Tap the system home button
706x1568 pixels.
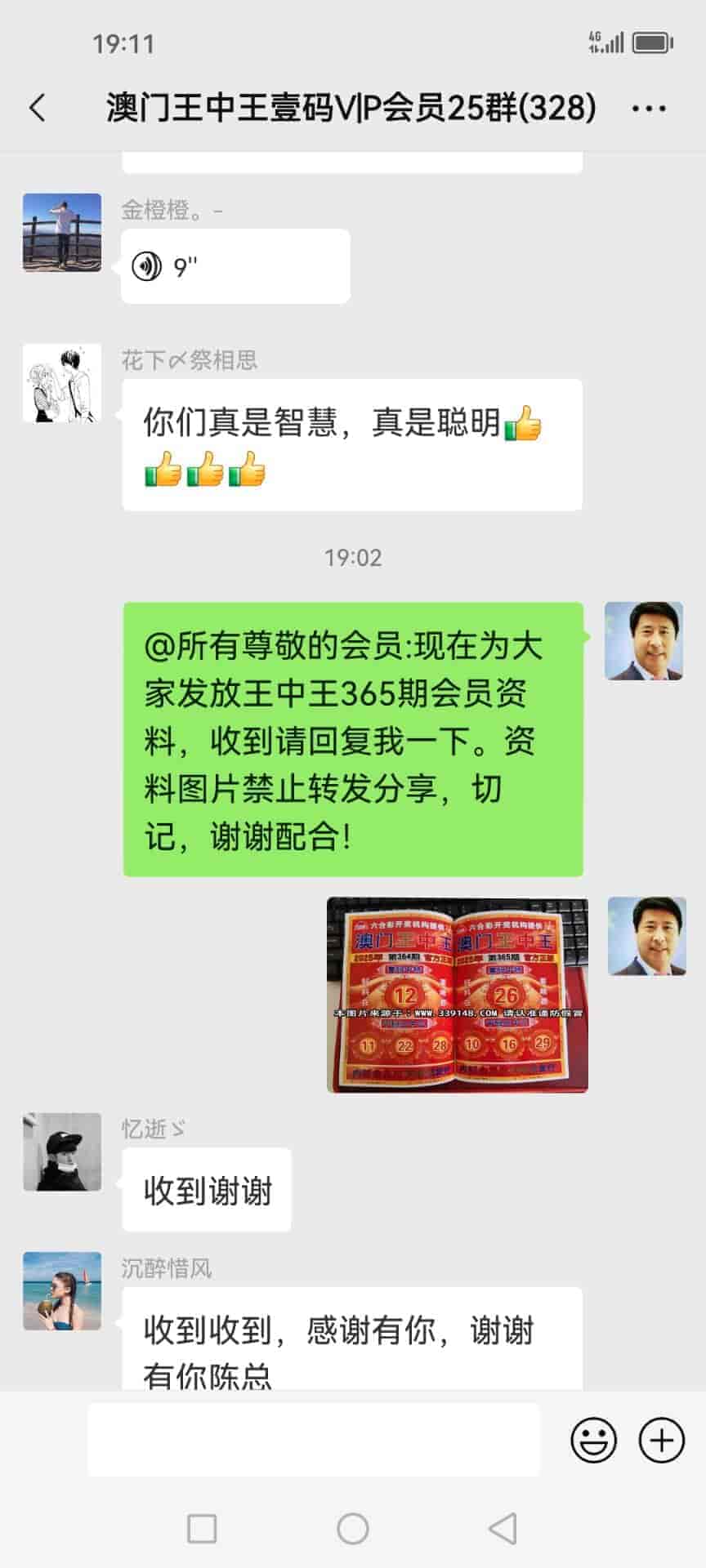(x=353, y=1528)
